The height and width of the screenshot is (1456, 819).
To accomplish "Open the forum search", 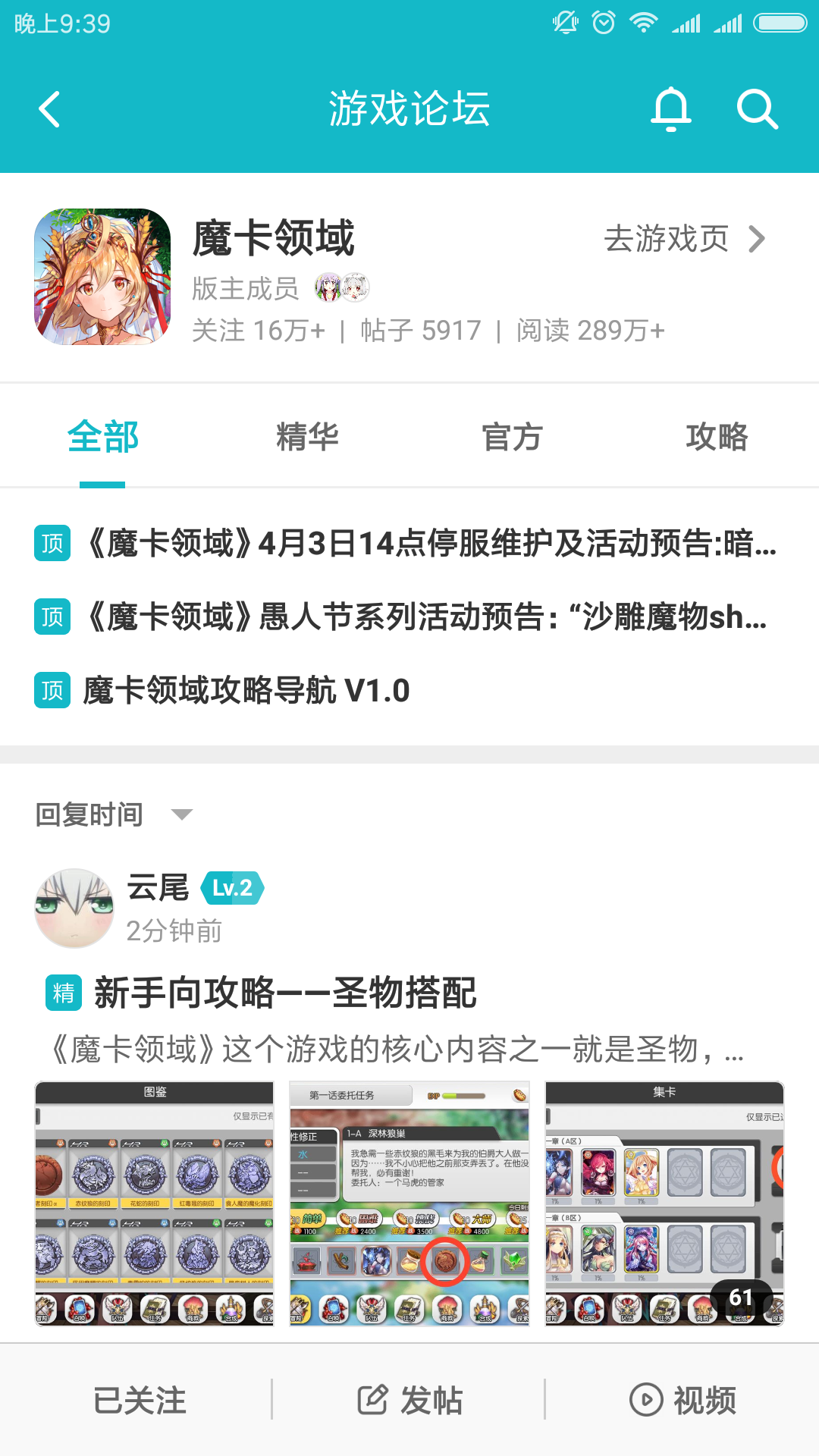I will (x=757, y=109).
